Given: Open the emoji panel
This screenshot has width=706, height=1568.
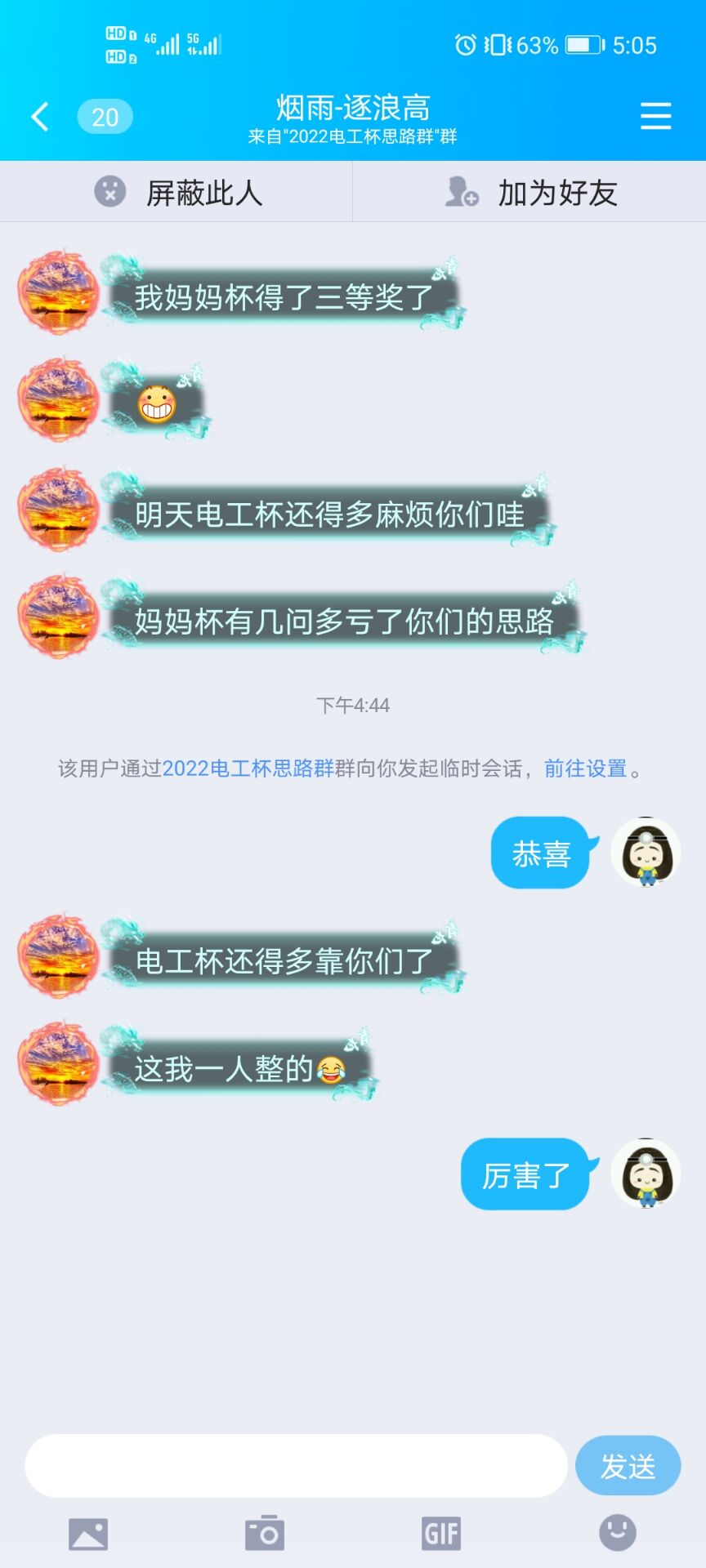Looking at the screenshot, I should (x=618, y=1532).
